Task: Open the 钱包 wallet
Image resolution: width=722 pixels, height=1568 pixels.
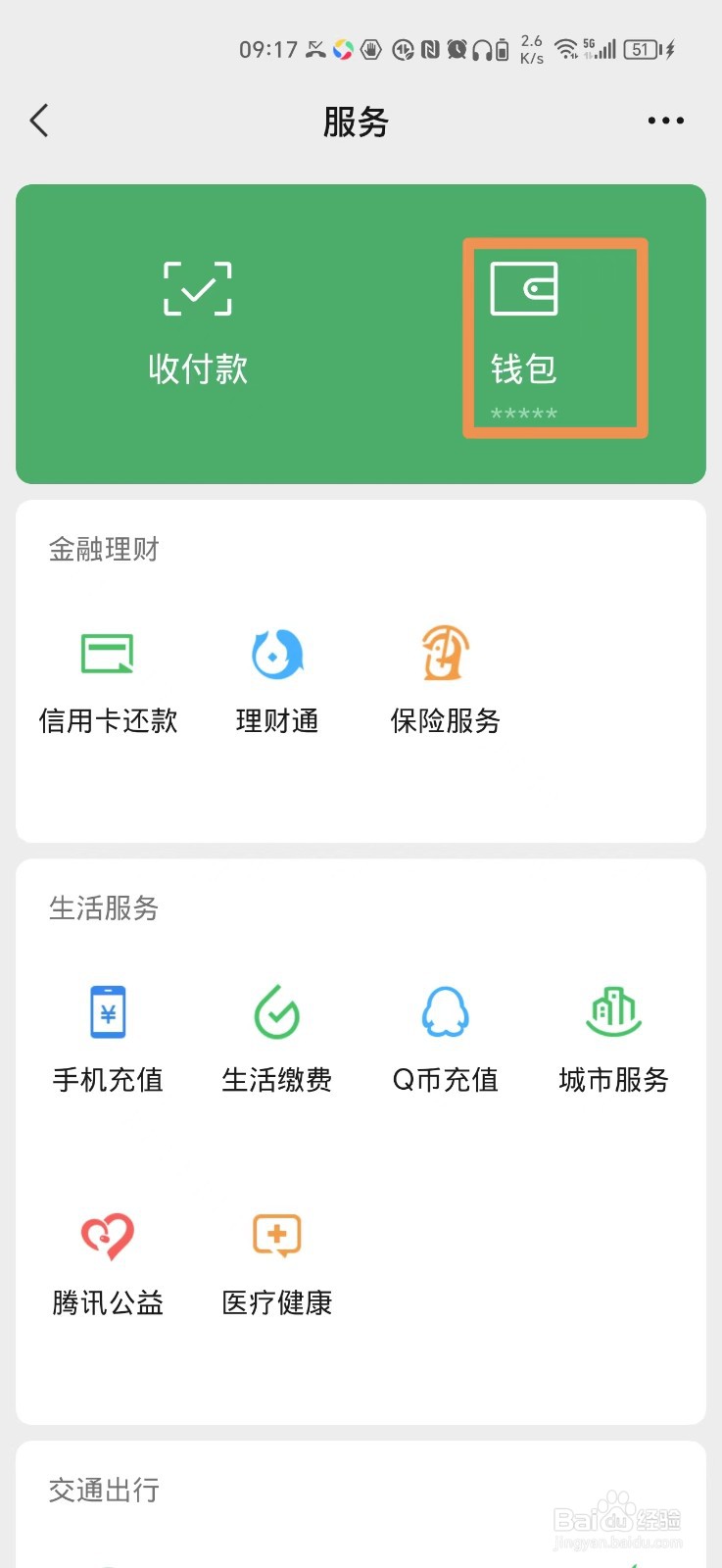Action: tap(554, 338)
